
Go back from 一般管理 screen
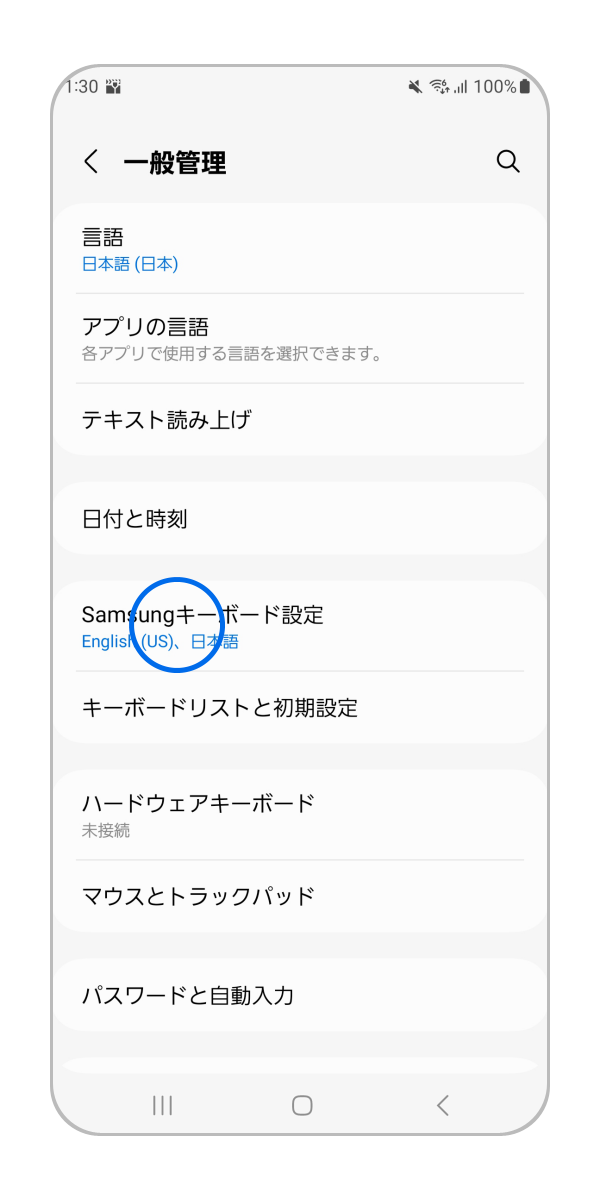91,162
